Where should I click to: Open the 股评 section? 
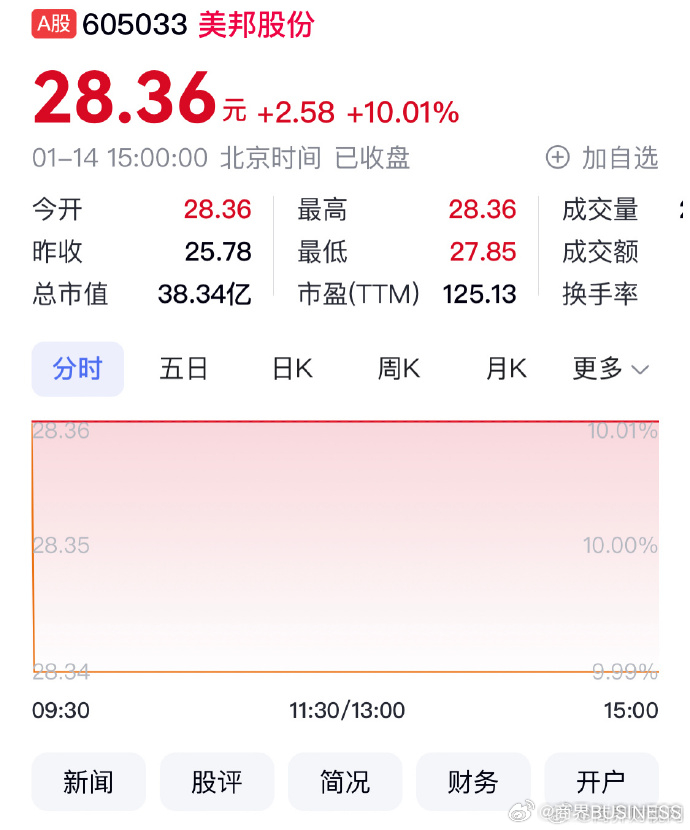(x=217, y=782)
